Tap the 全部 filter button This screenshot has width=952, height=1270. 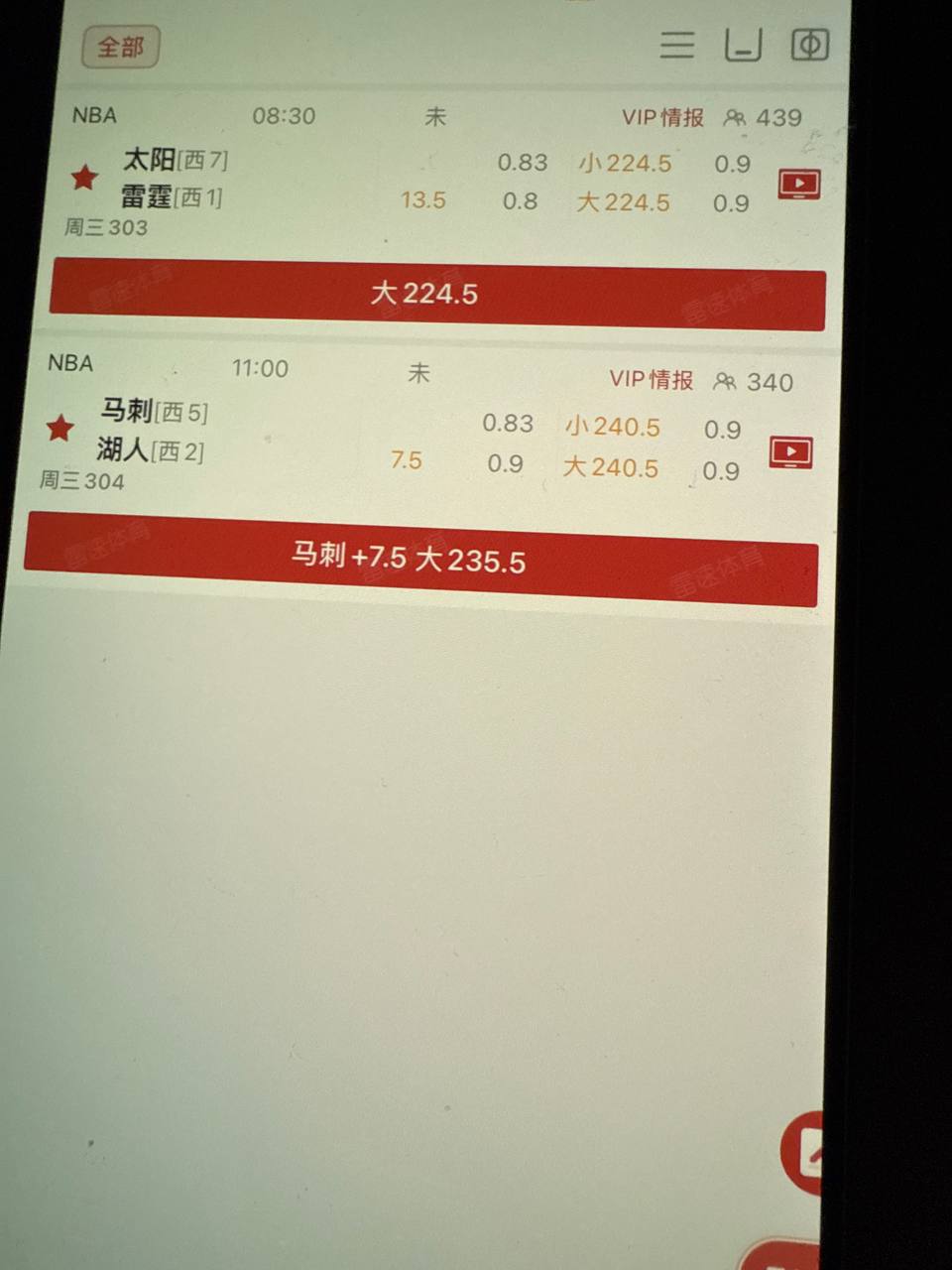[x=121, y=47]
